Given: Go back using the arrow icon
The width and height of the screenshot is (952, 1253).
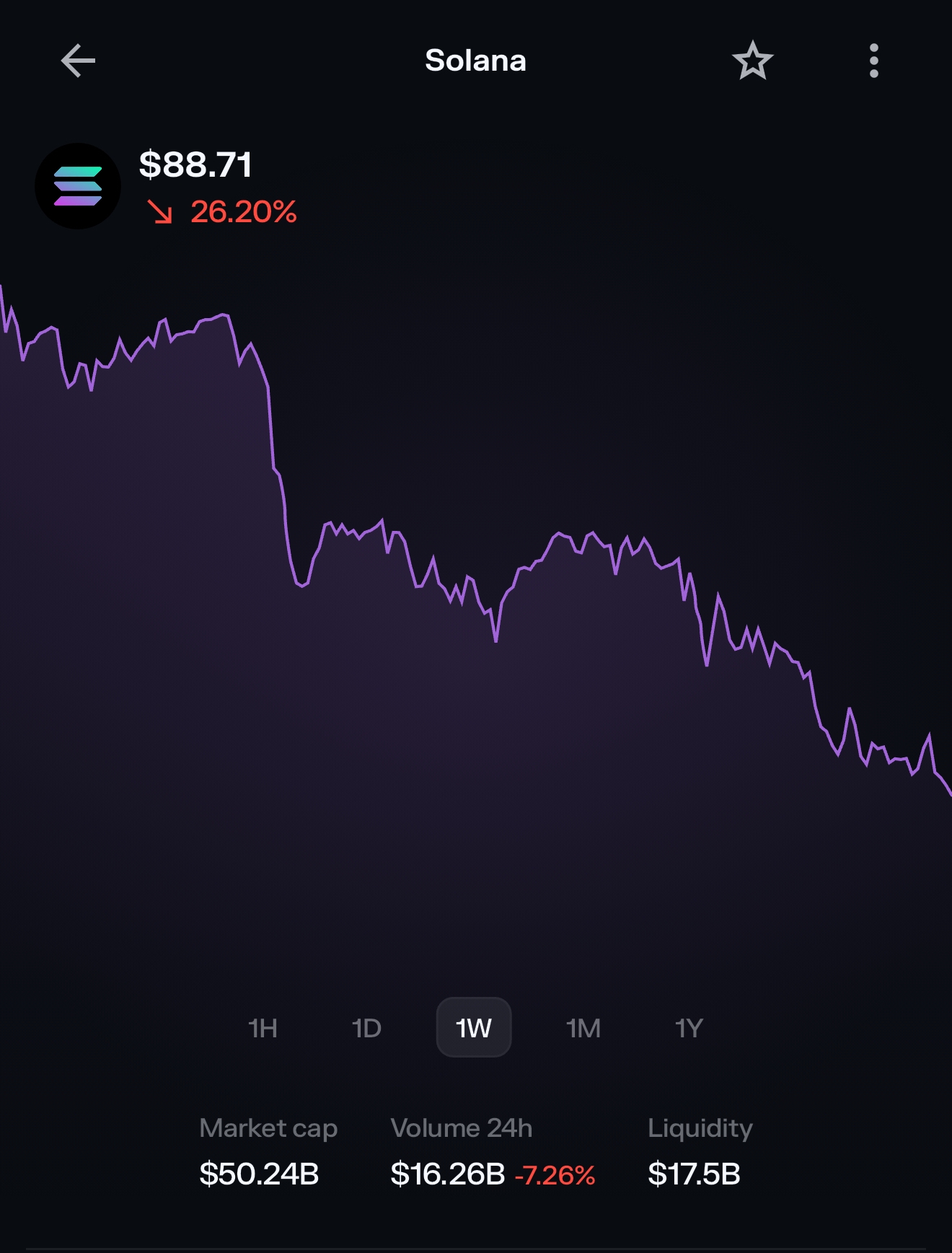Looking at the screenshot, I should tap(78, 61).
